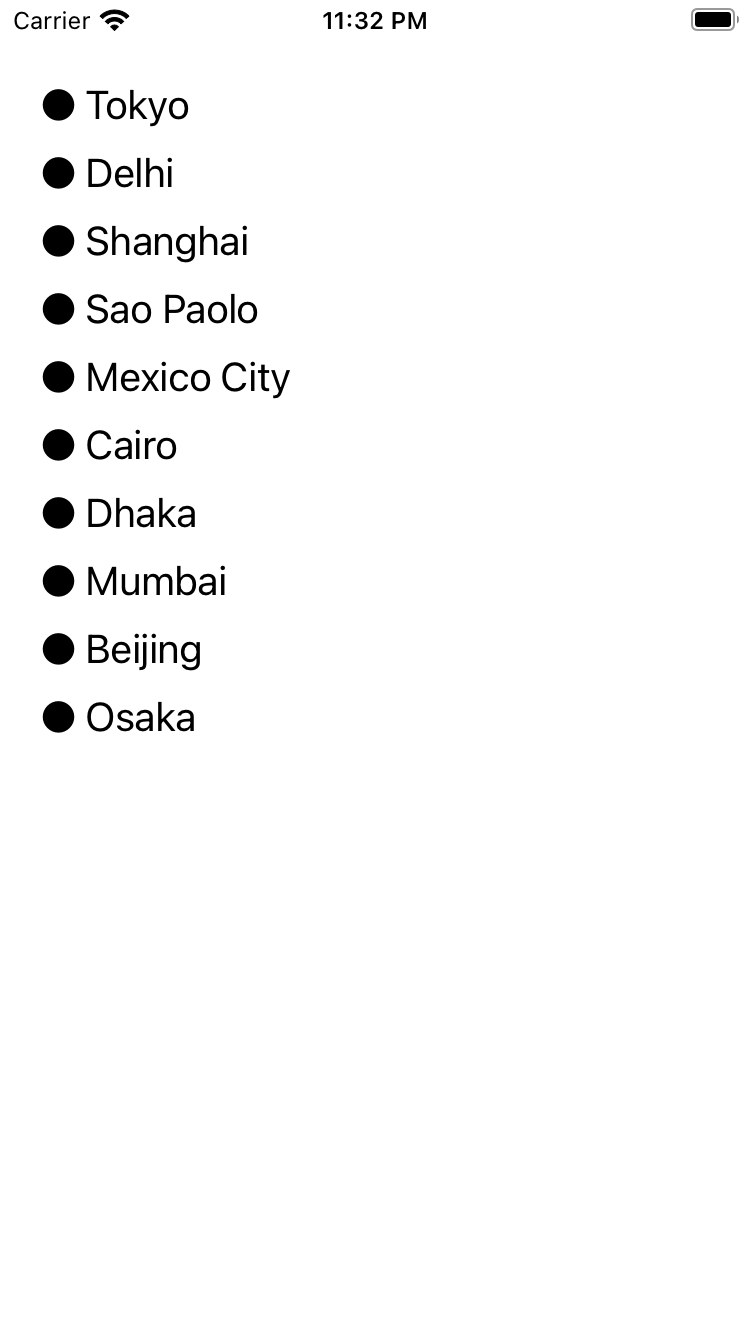Image resolution: width=750 pixels, height=1334 pixels.
Task: Click the bullet icon next to Sao Paolo
Action: coord(59,309)
